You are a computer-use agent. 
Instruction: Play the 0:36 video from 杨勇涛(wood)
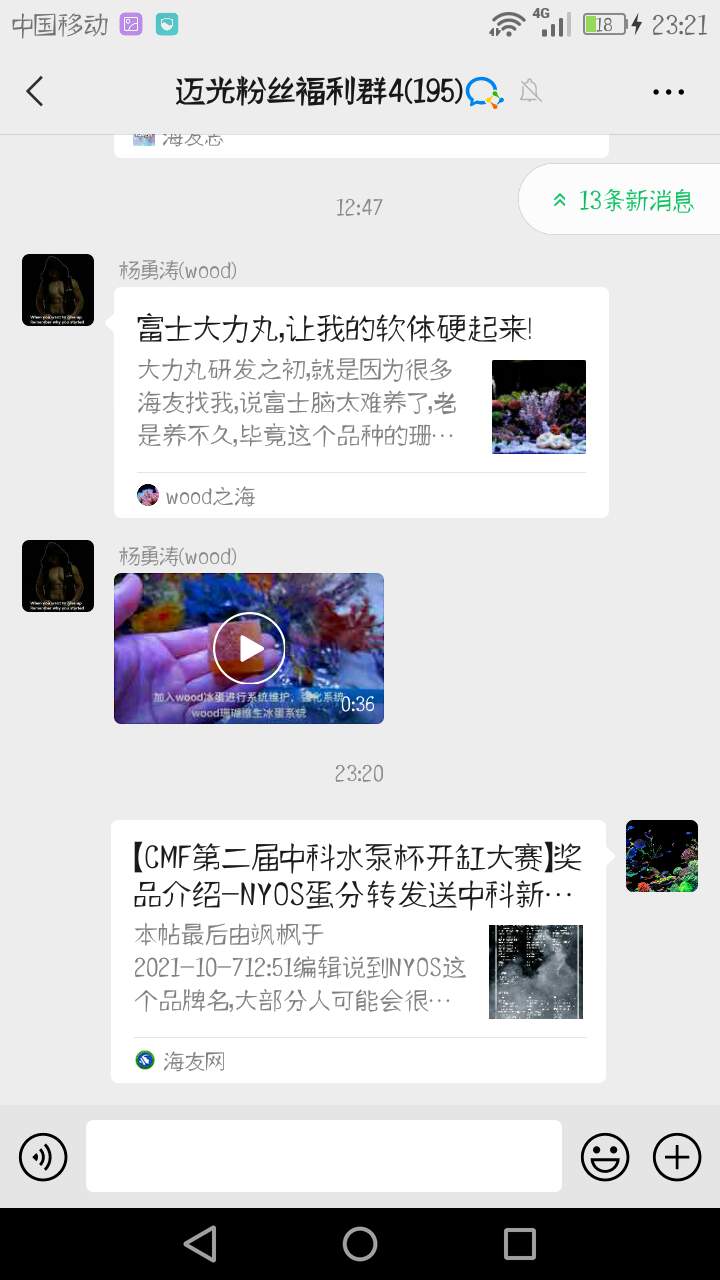coord(249,648)
